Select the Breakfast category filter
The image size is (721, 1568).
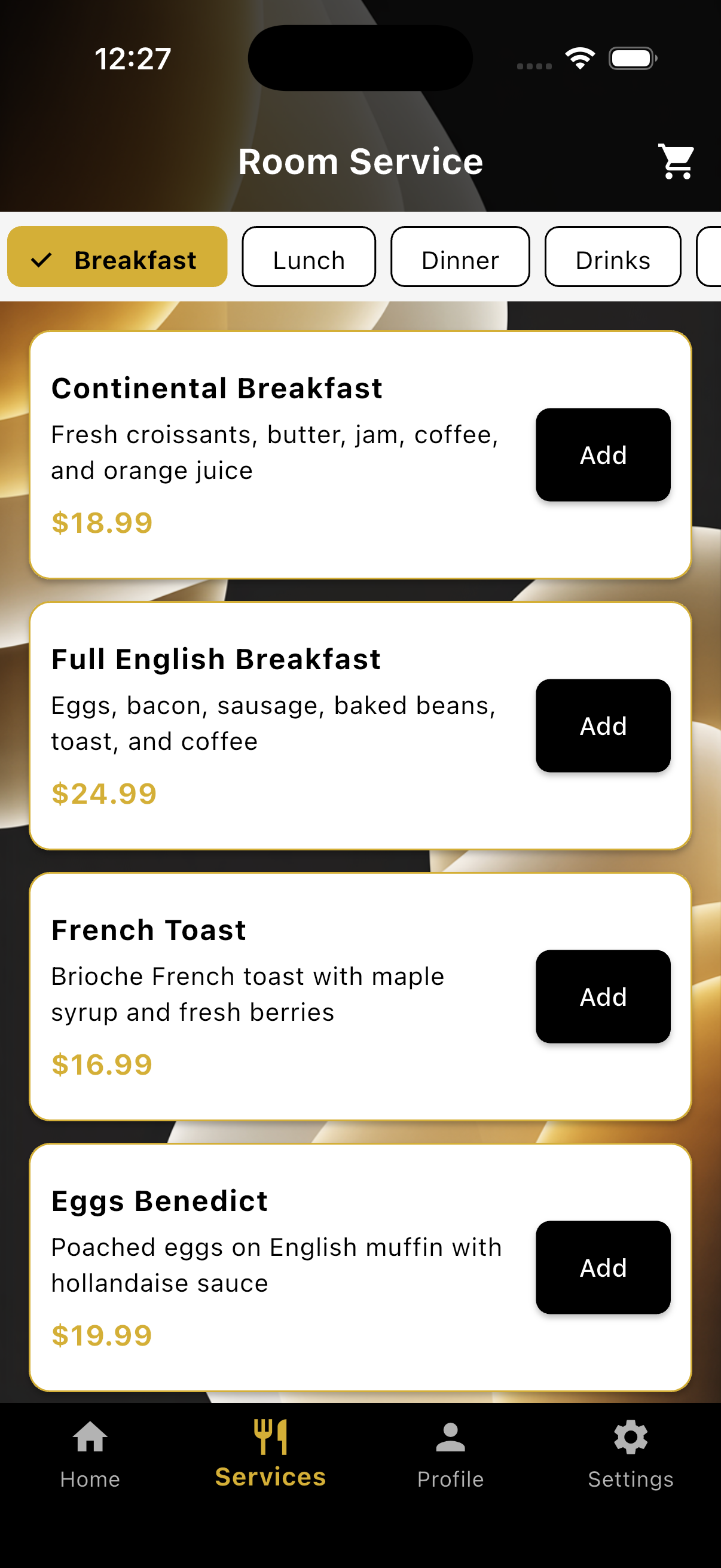click(x=117, y=260)
